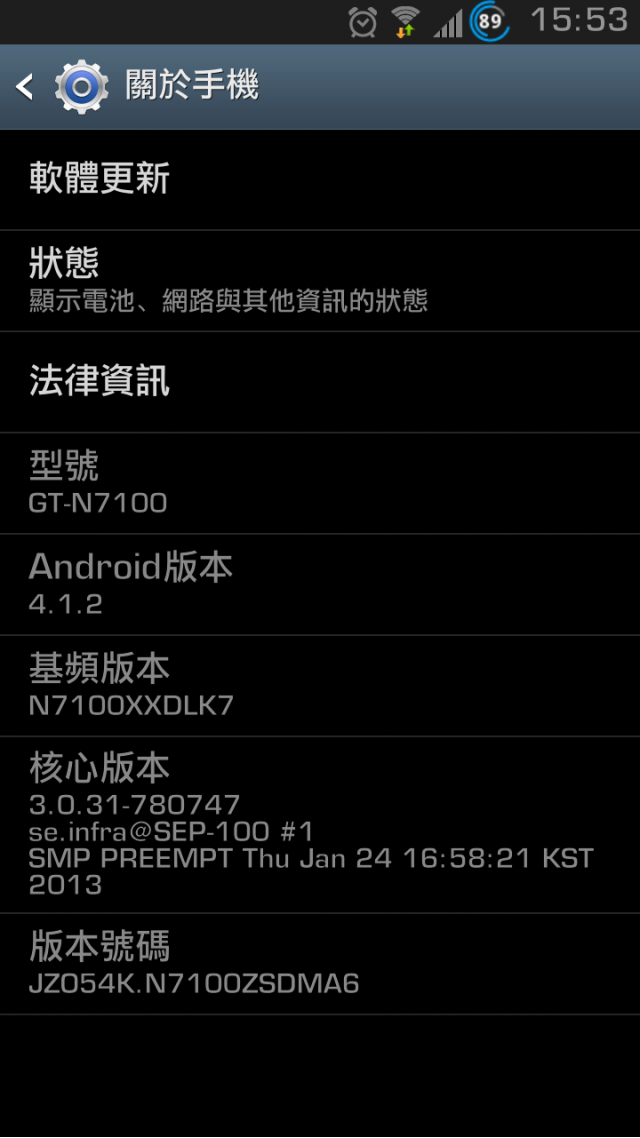Open 法律資訊
Screen dimensions: 640x1138
tap(320, 382)
